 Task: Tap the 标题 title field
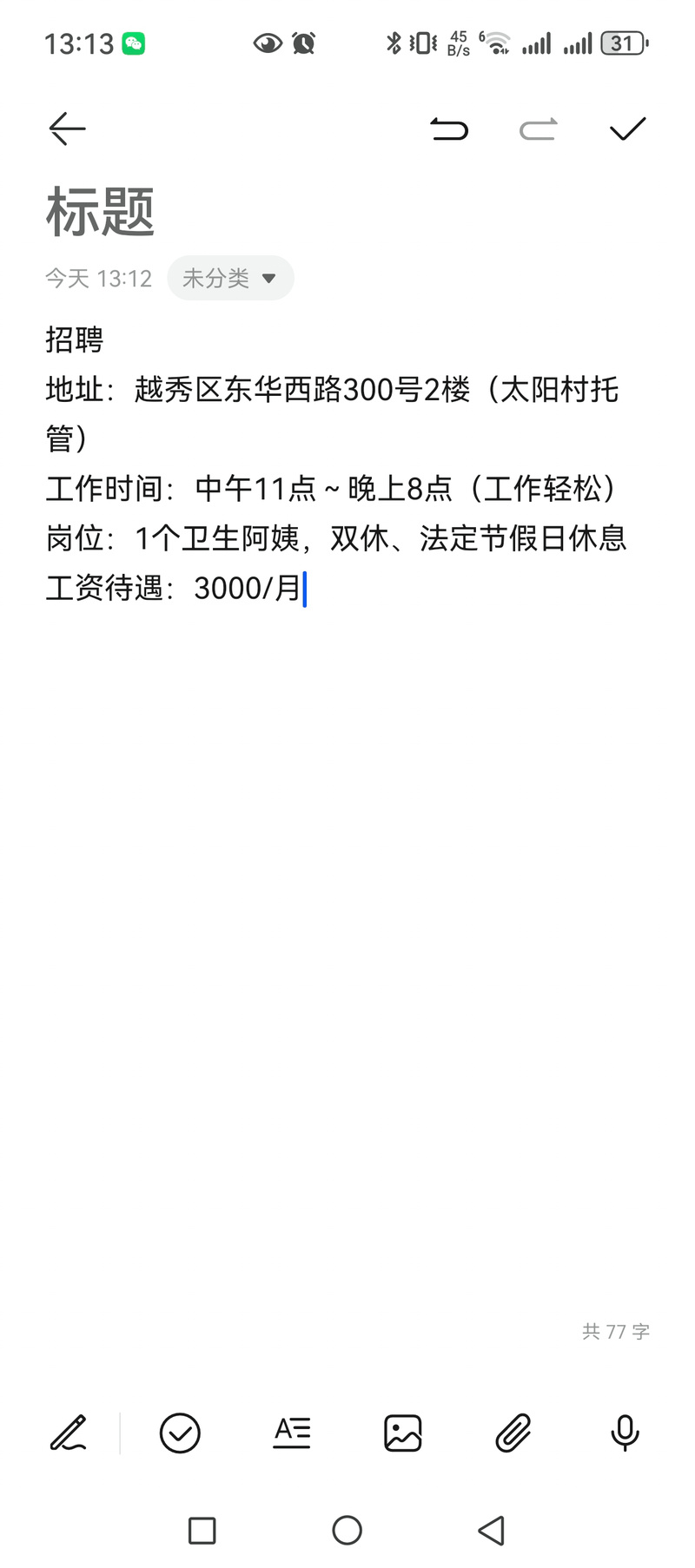(x=101, y=212)
